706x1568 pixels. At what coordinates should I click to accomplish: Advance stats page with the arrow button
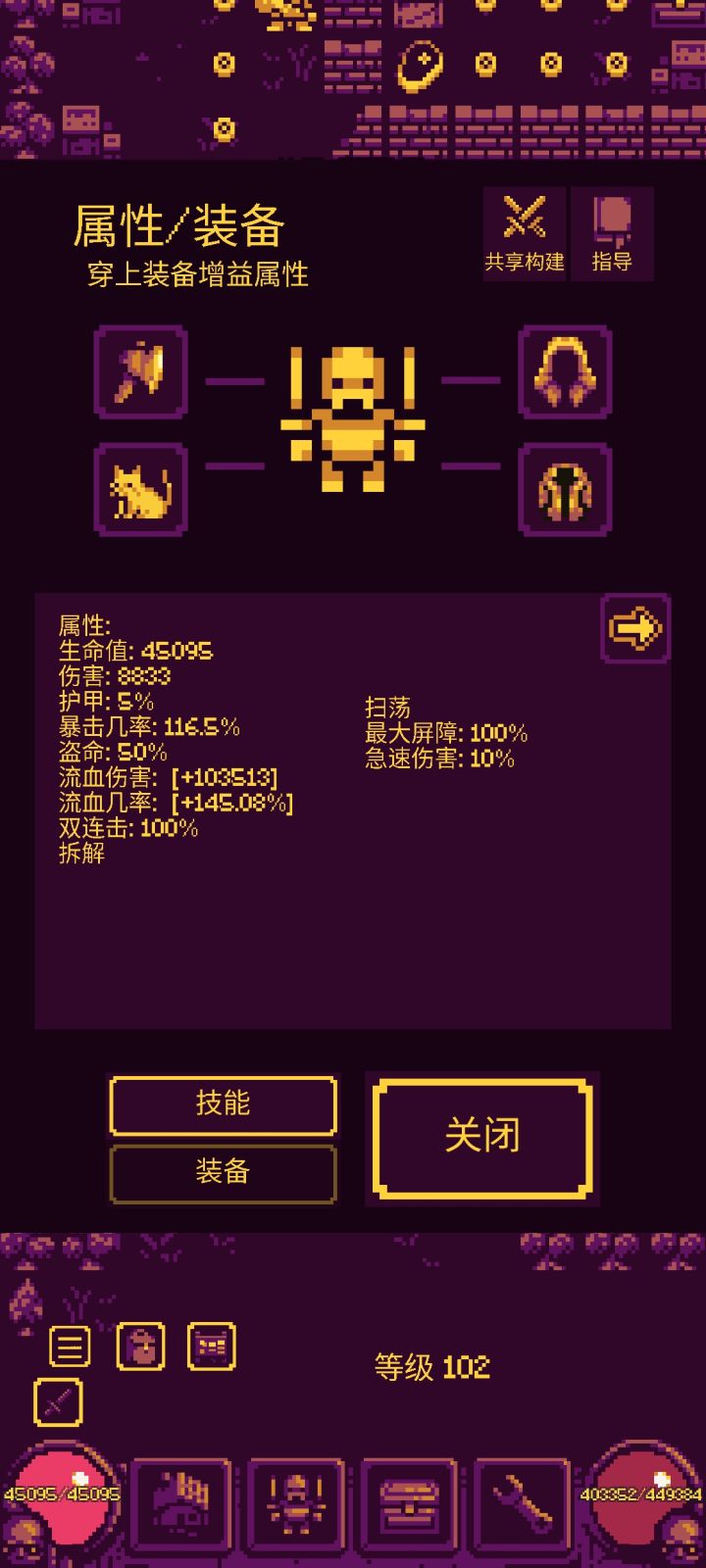coord(634,628)
